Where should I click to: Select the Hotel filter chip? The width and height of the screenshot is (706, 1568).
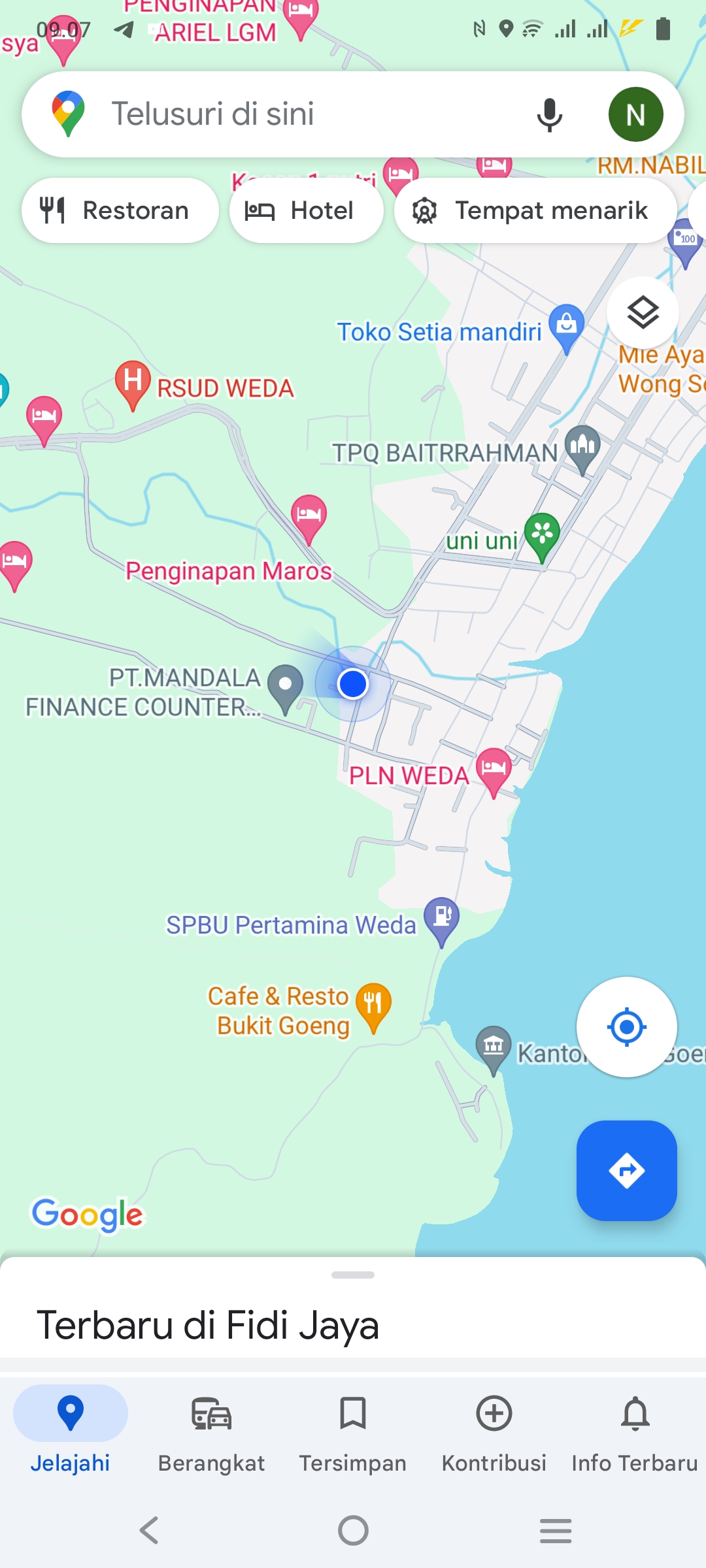[x=306, y=210]
